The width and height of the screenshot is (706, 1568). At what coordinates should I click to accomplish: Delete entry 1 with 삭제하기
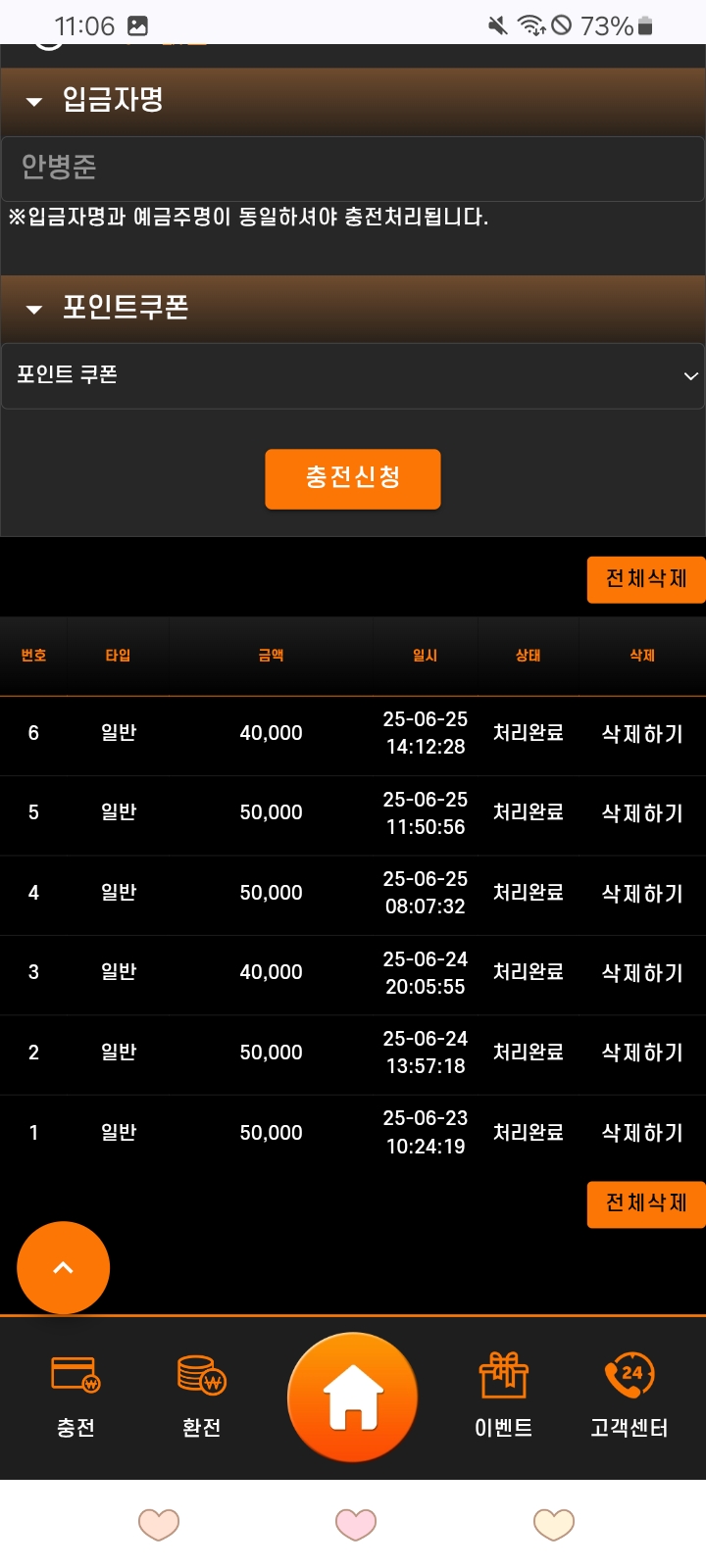click(642, 1133)
